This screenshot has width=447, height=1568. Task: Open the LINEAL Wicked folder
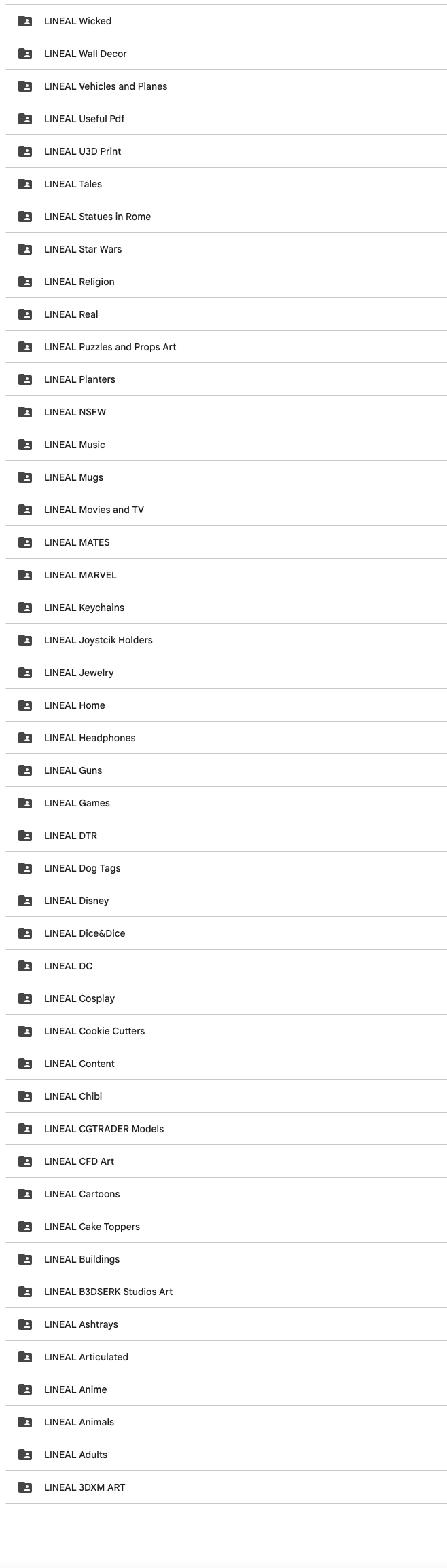[226, 21]
